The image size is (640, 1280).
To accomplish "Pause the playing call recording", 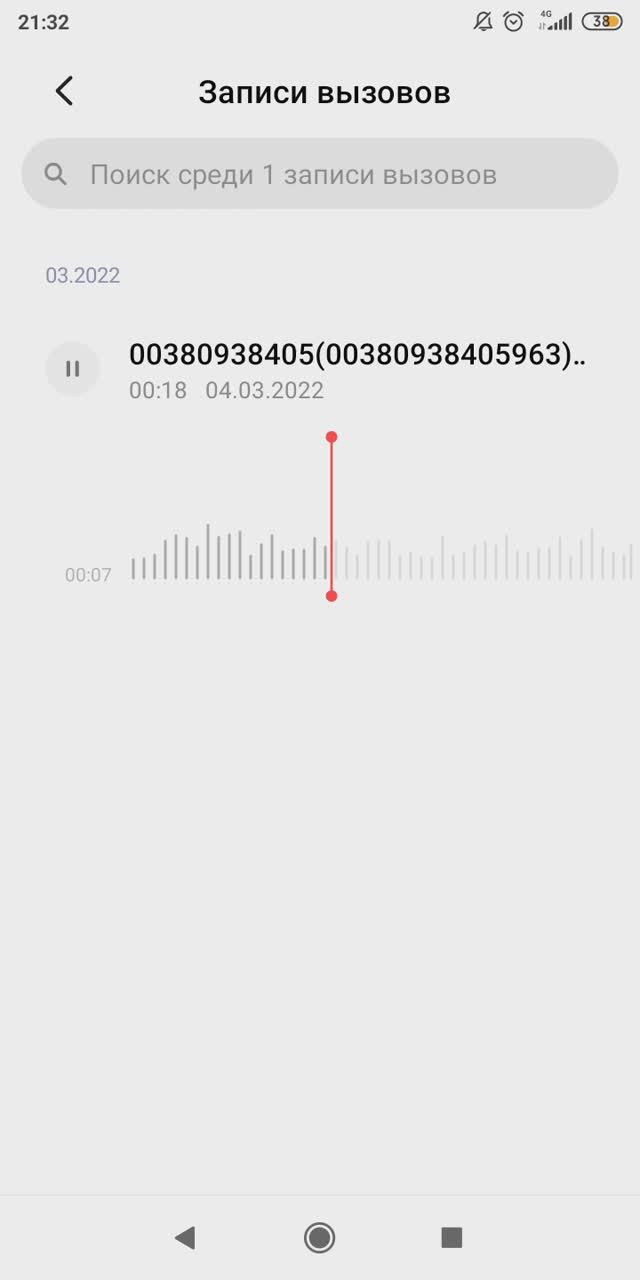I will (72, 369).
